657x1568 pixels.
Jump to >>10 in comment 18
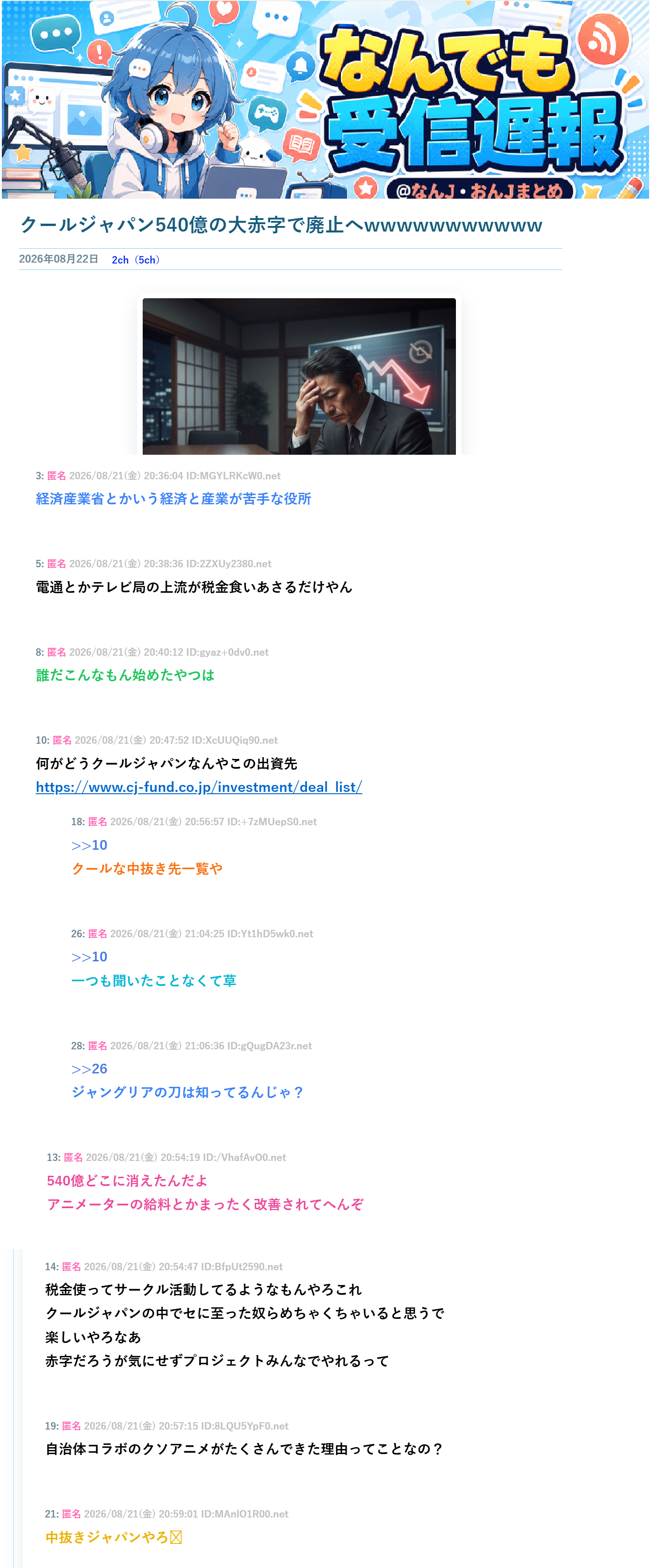89,845
